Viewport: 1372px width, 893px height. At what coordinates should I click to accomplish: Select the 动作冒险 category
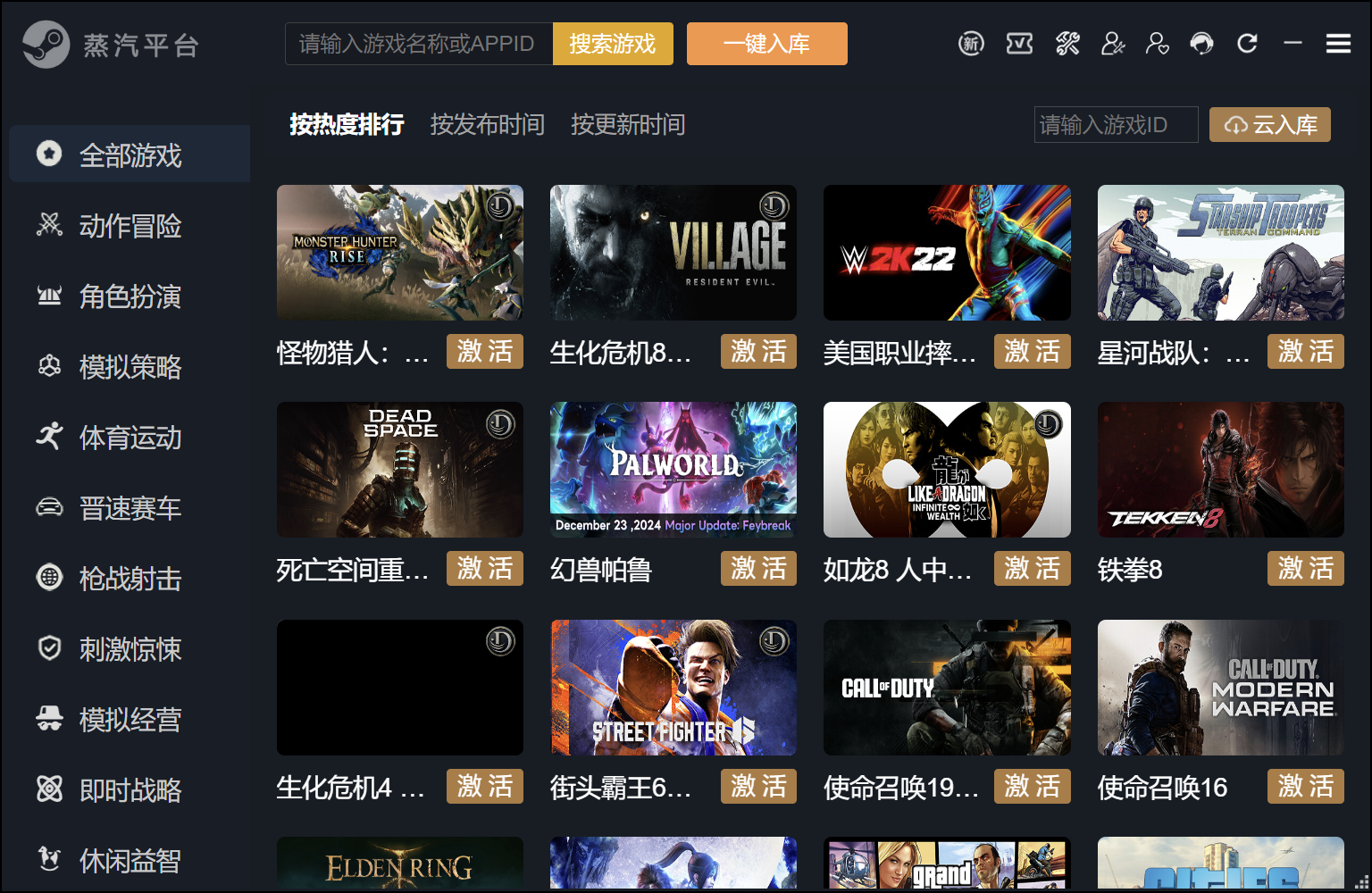(x=130, y=226)
